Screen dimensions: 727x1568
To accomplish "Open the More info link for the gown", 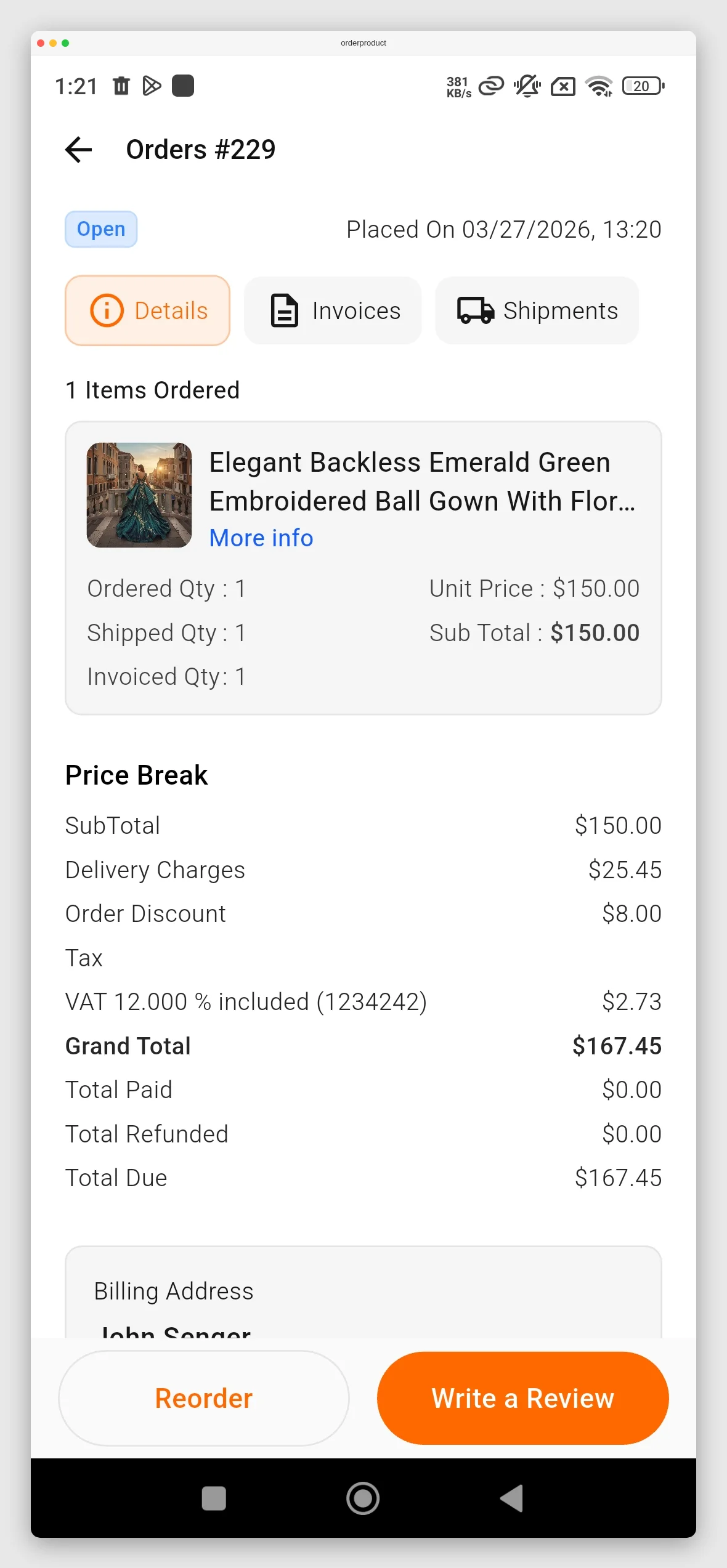I will (261, 537).
